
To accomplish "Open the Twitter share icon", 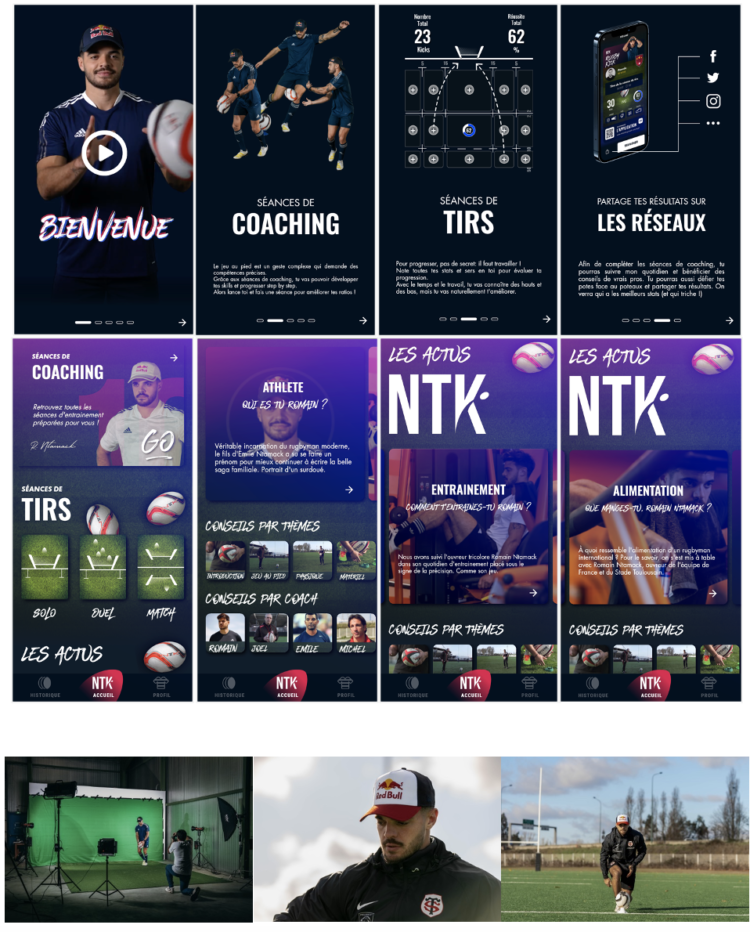I will 713,77.
